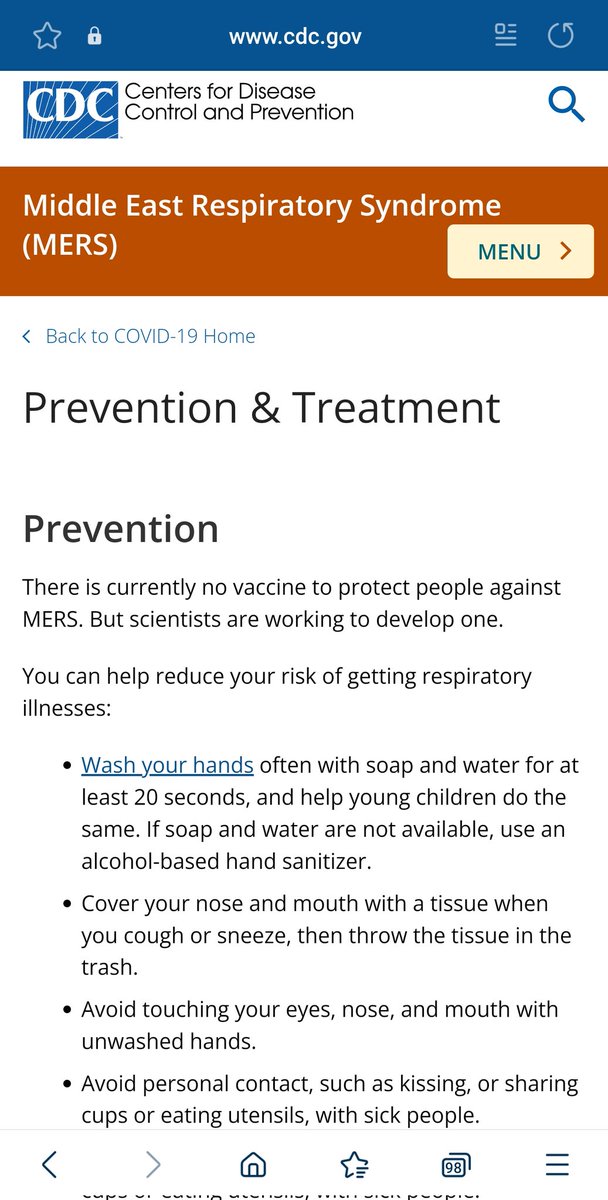
Task: View the 98 open tabs
Action: 456,1165
